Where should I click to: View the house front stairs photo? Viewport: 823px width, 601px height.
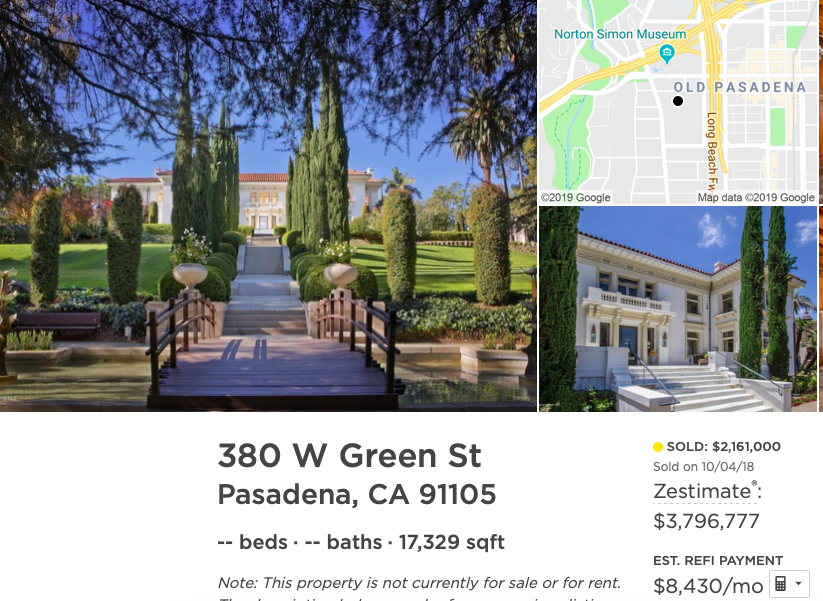click(678, 309)
